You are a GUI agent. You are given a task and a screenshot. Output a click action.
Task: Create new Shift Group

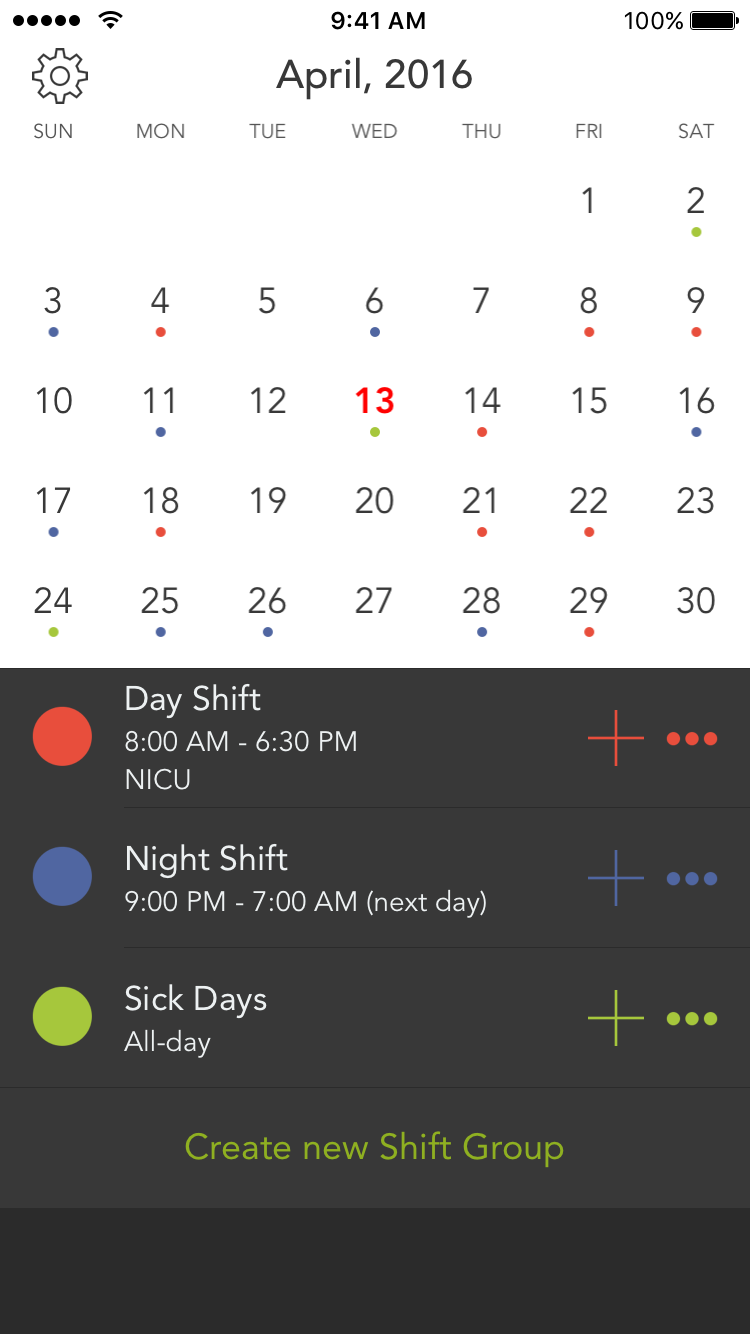click(x=375, y=1147)
